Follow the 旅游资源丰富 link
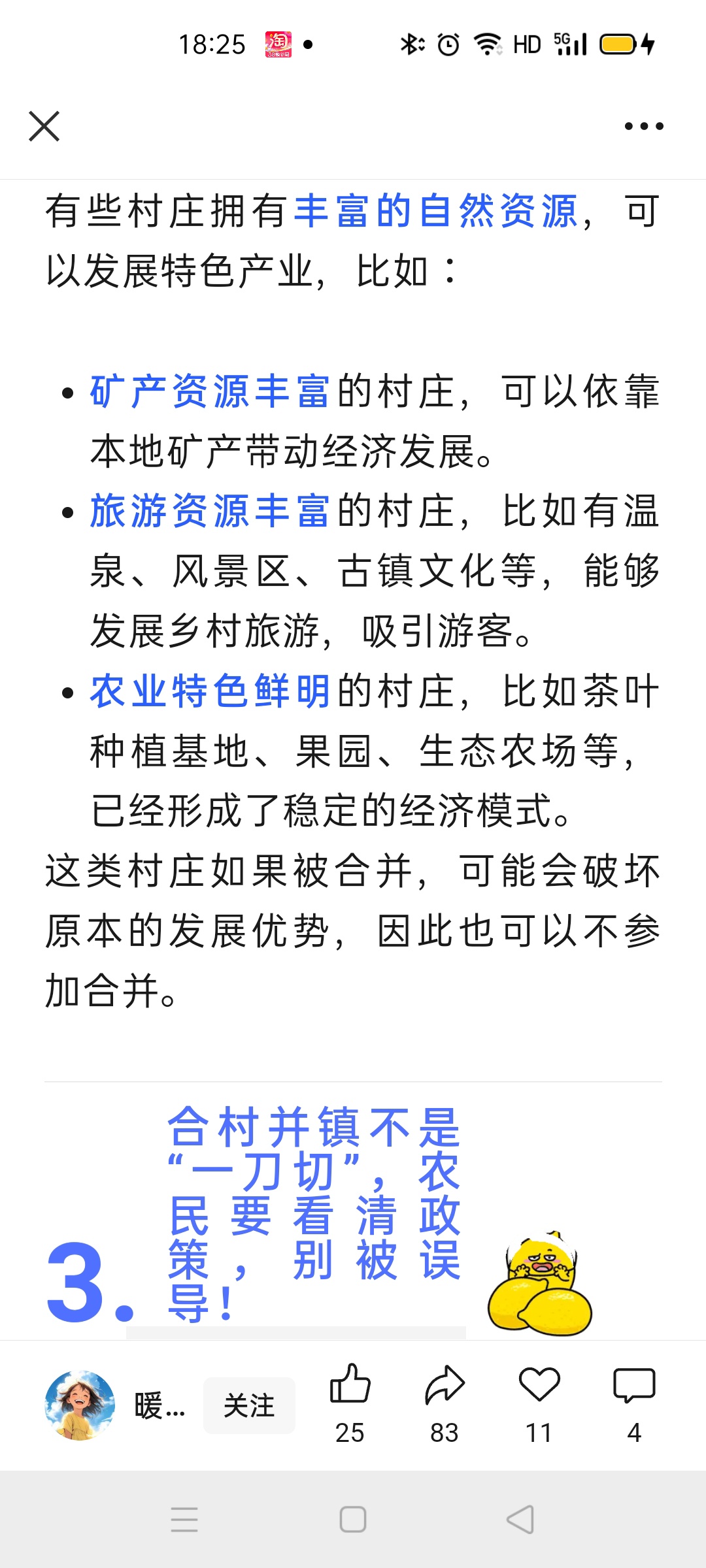The height and width of the screenshot is (1568, 706). [210, 511]
